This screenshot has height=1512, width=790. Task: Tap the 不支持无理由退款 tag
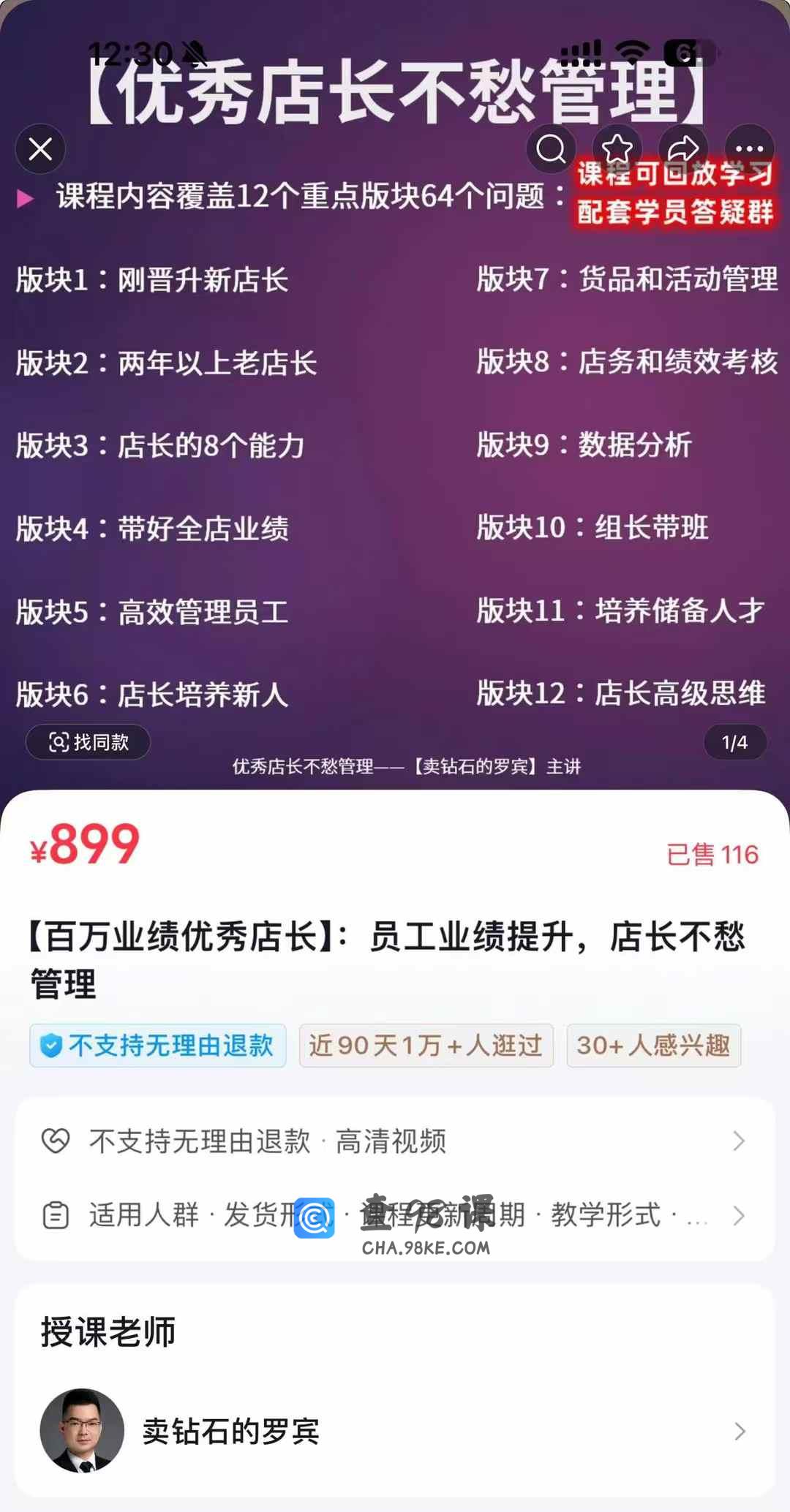[158, 1046]
